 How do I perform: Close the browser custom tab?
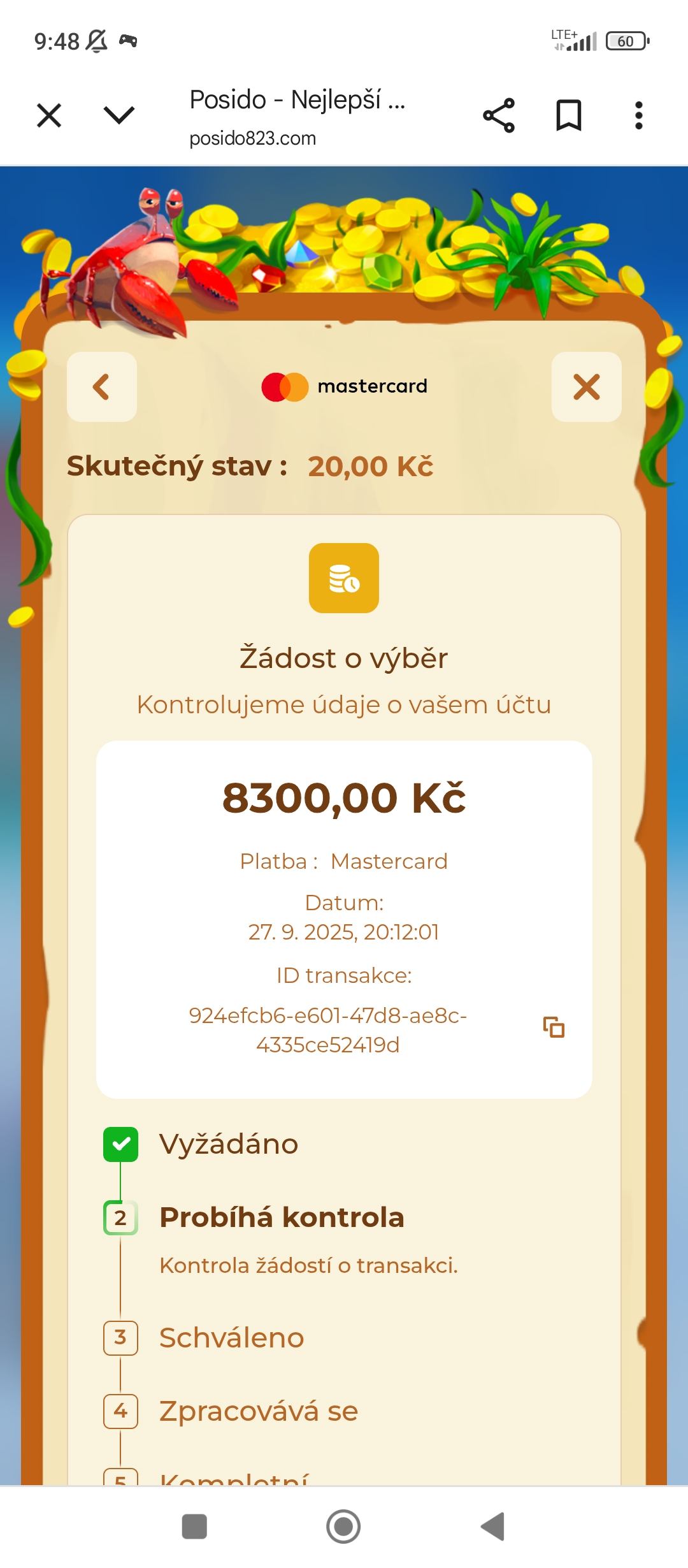pos(49,116)
